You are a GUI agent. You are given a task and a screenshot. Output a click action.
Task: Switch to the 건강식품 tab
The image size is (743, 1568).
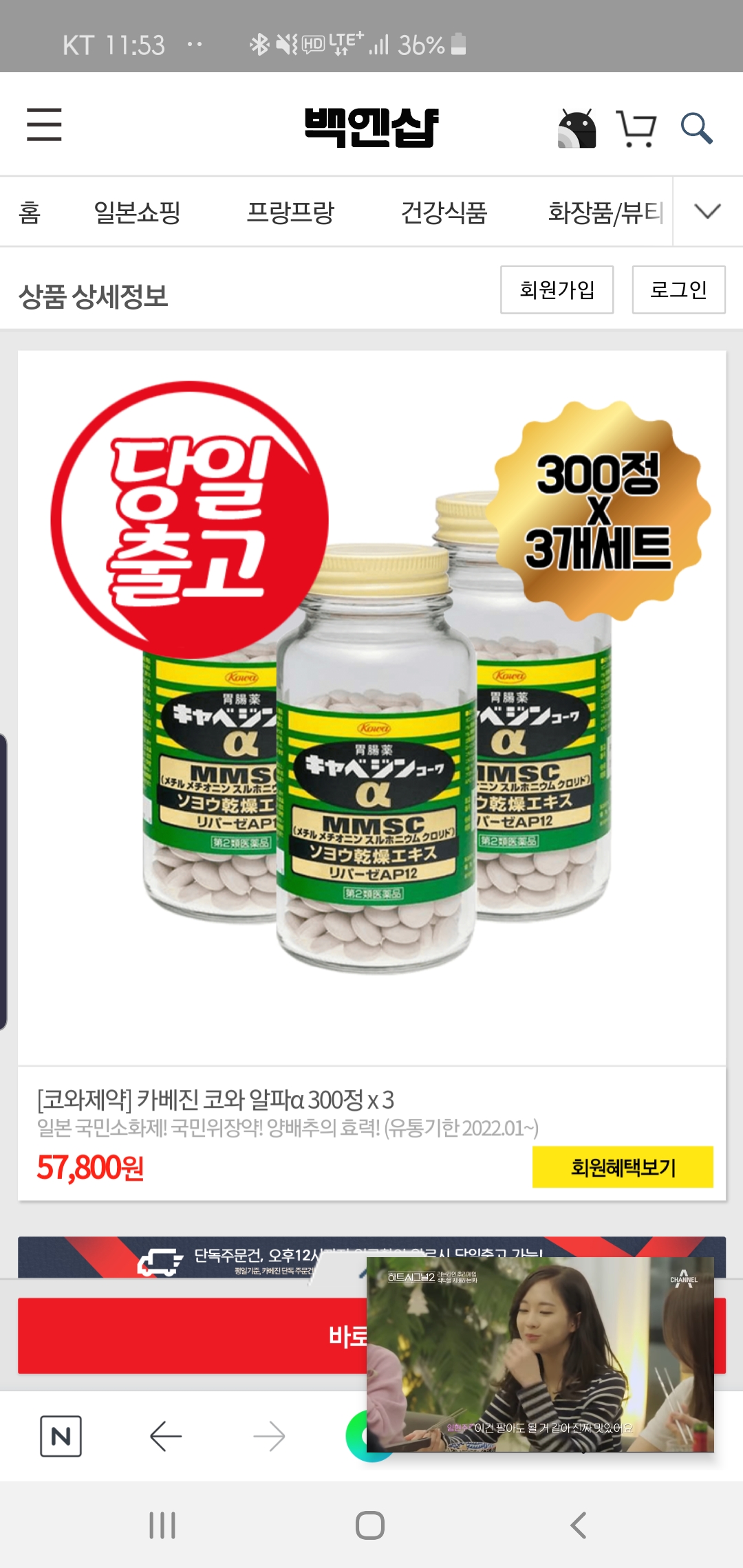click(444, 213)
